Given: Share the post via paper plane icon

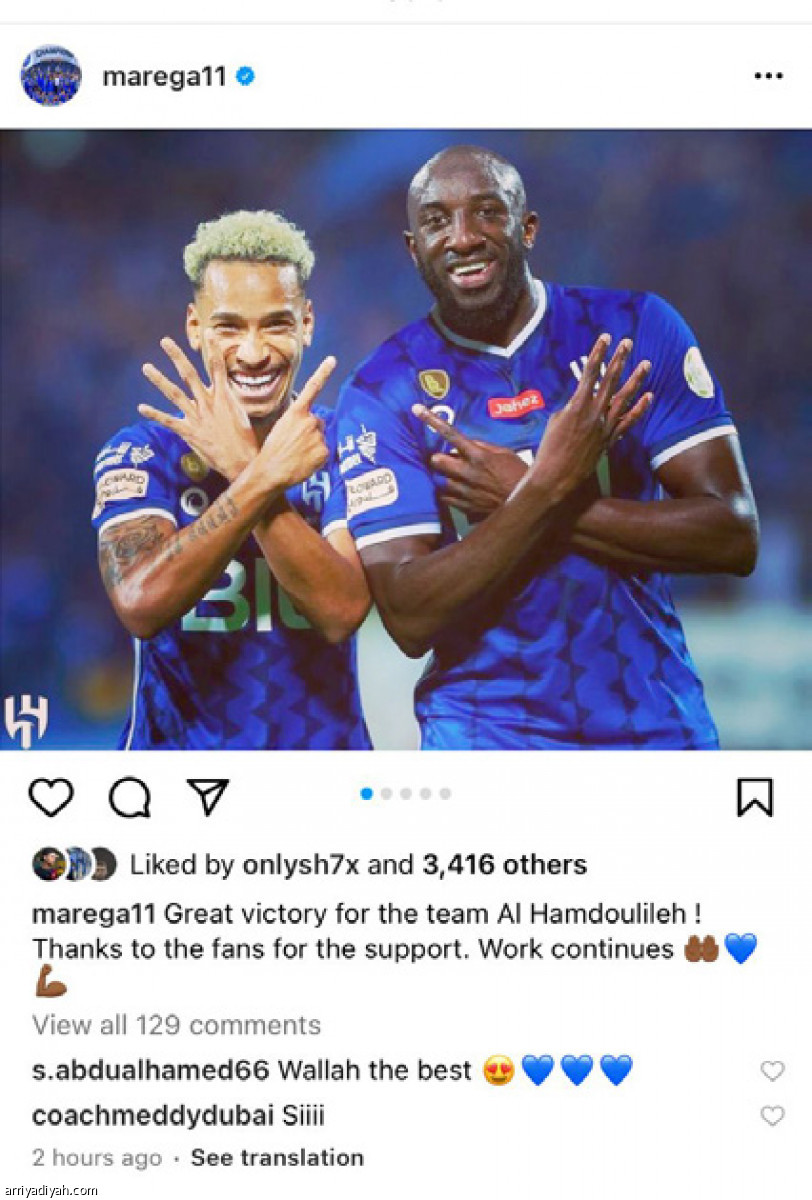Looking at the screenshot, I should (208, 796).
